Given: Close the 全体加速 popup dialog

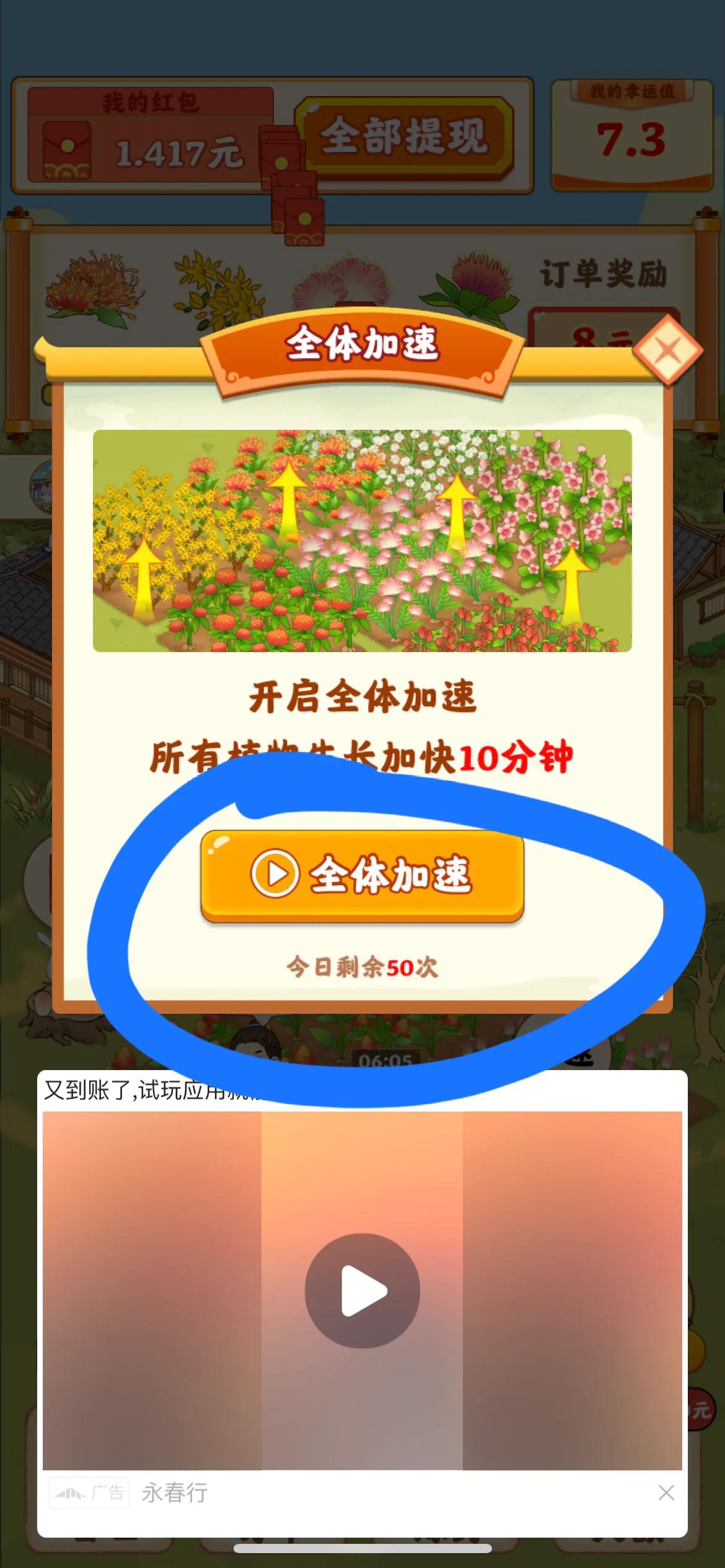Looking at the screenshot, I should click(667, 351).
